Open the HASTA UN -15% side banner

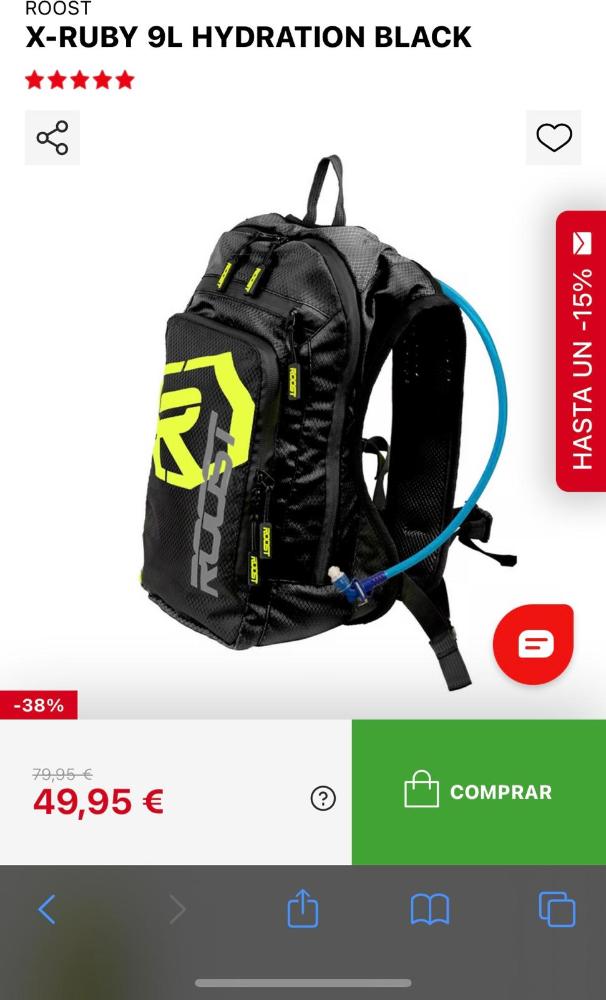click(581, 351)
